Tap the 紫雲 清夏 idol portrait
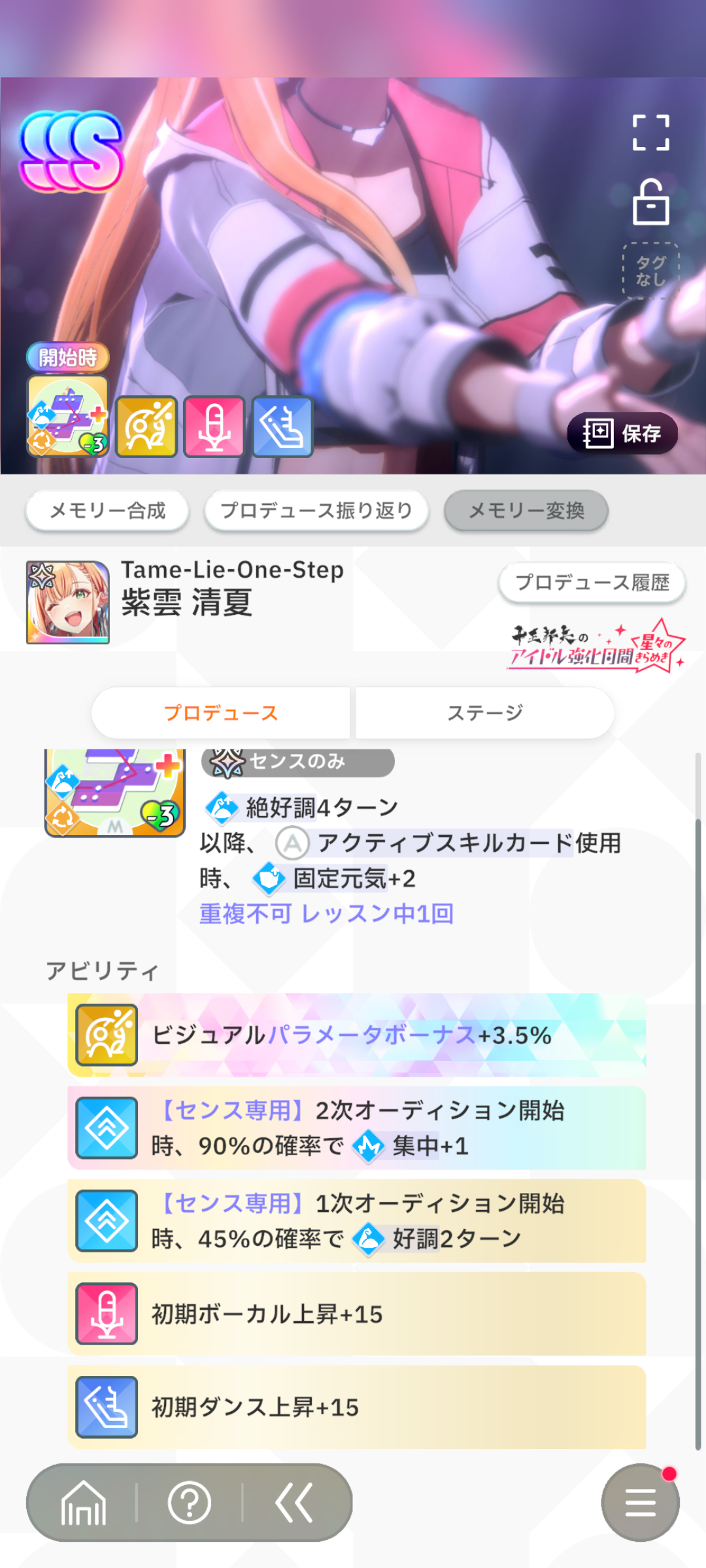The image size is (706, 1568). (x=68, y=602)
